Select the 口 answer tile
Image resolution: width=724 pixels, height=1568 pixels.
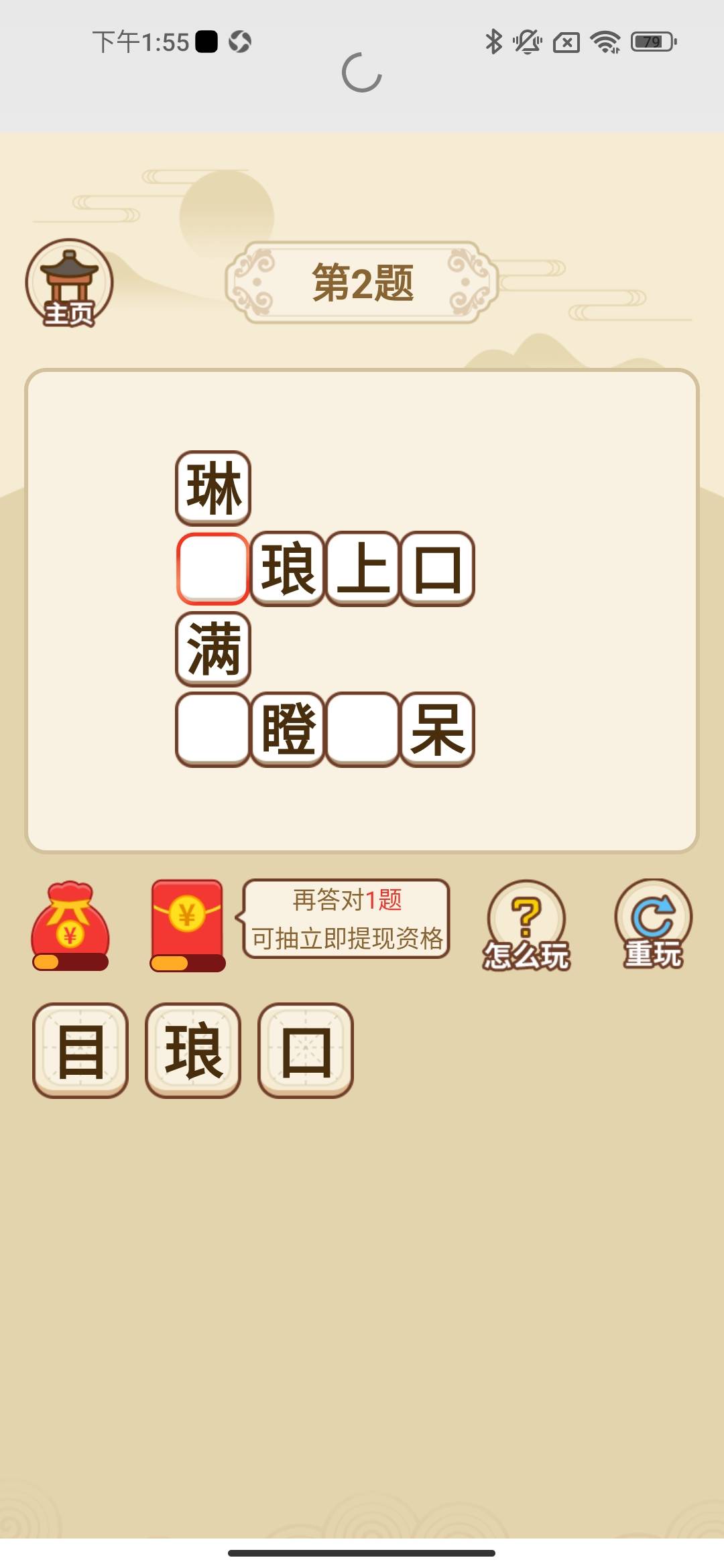pos(306,1049)
